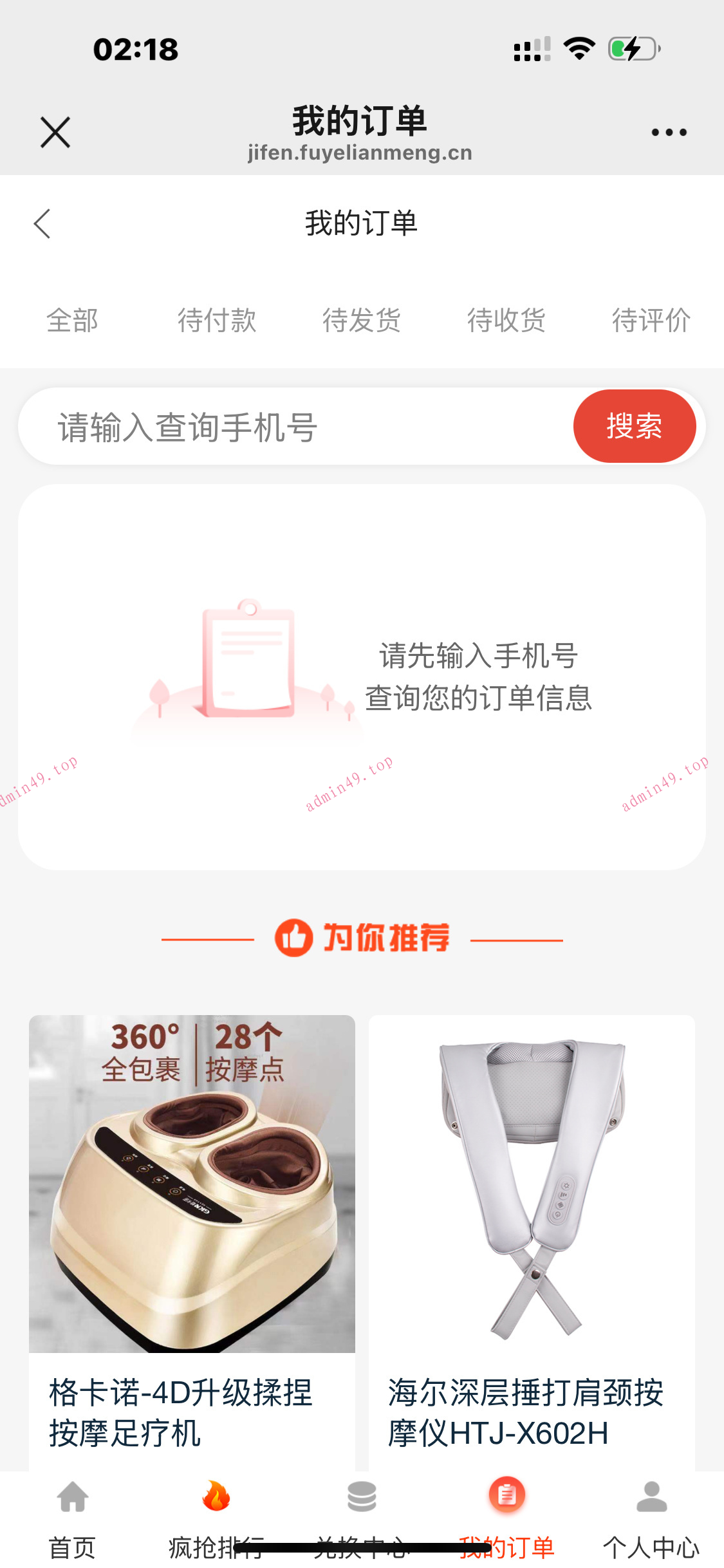Switch to the 待付款 tab
724x1568 pixels.
pos(217,319)
